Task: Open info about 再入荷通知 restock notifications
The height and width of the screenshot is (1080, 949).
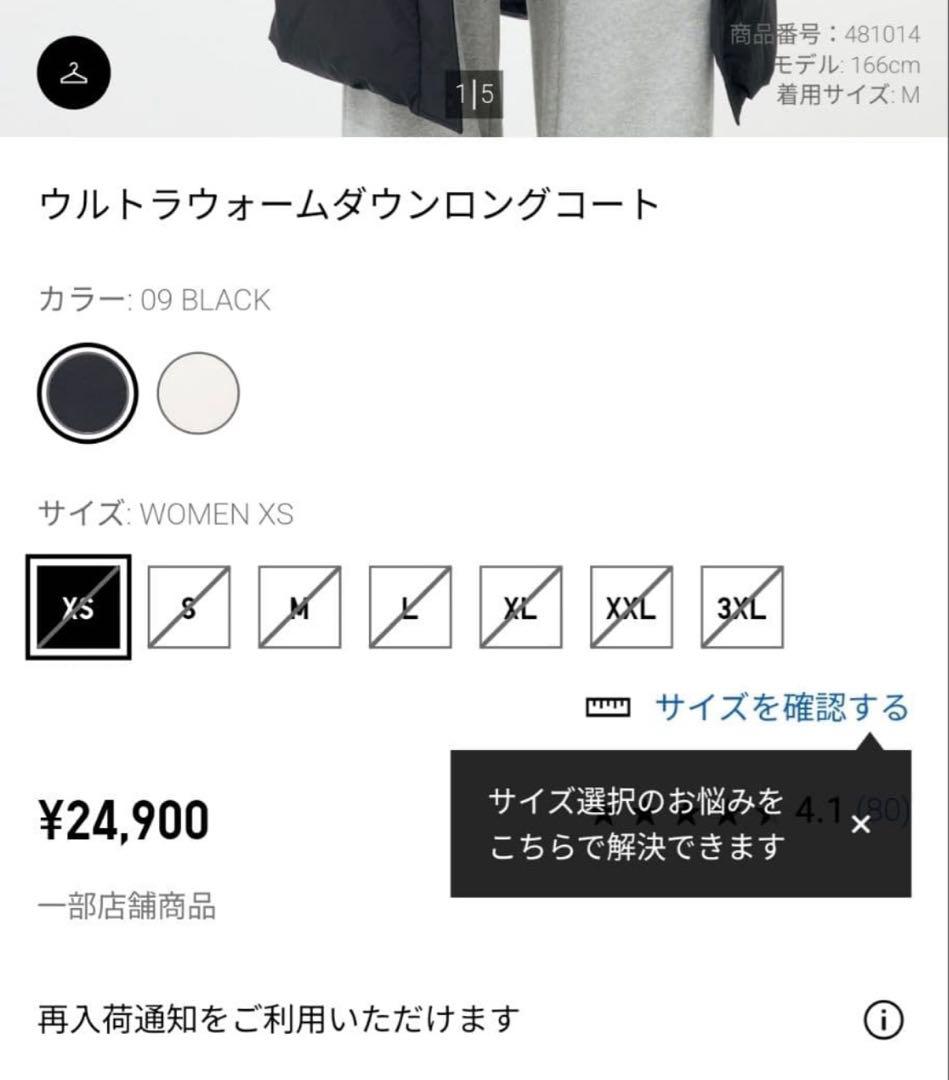Action: click(882, 1021)
